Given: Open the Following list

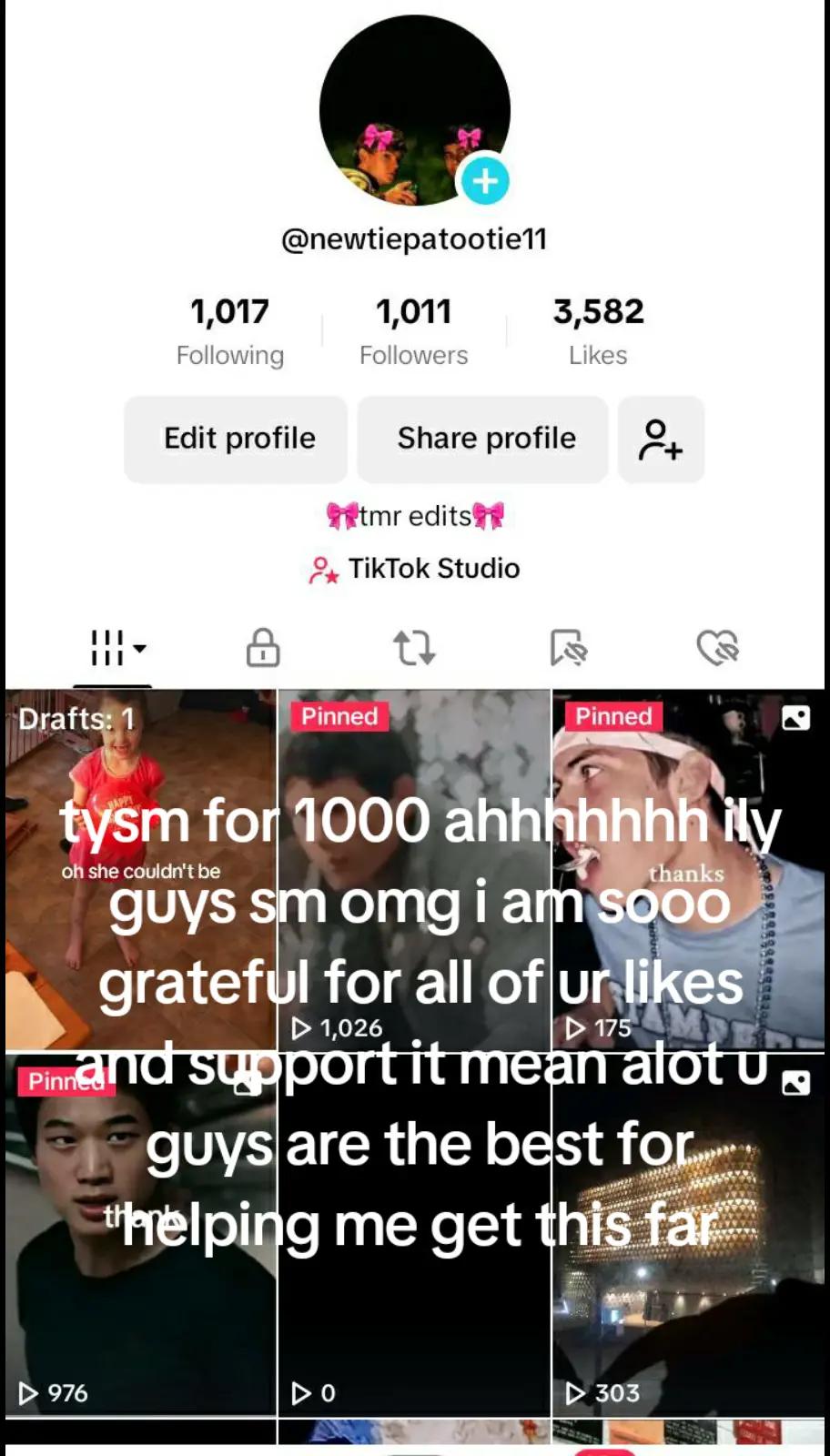Looking at the screenshot, I should tap(230, 331).
